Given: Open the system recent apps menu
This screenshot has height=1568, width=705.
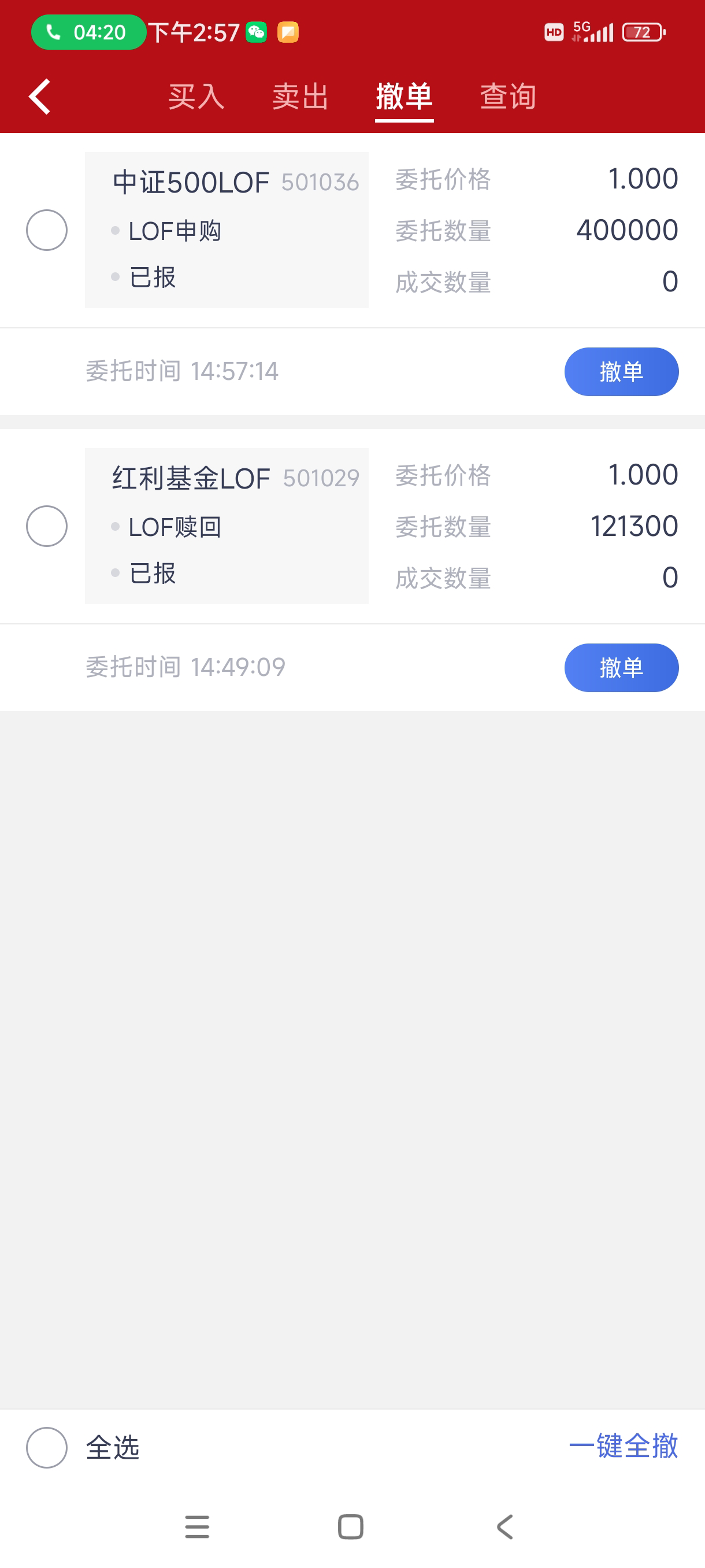Looking at the screenshot, I should pos(197,1526).
